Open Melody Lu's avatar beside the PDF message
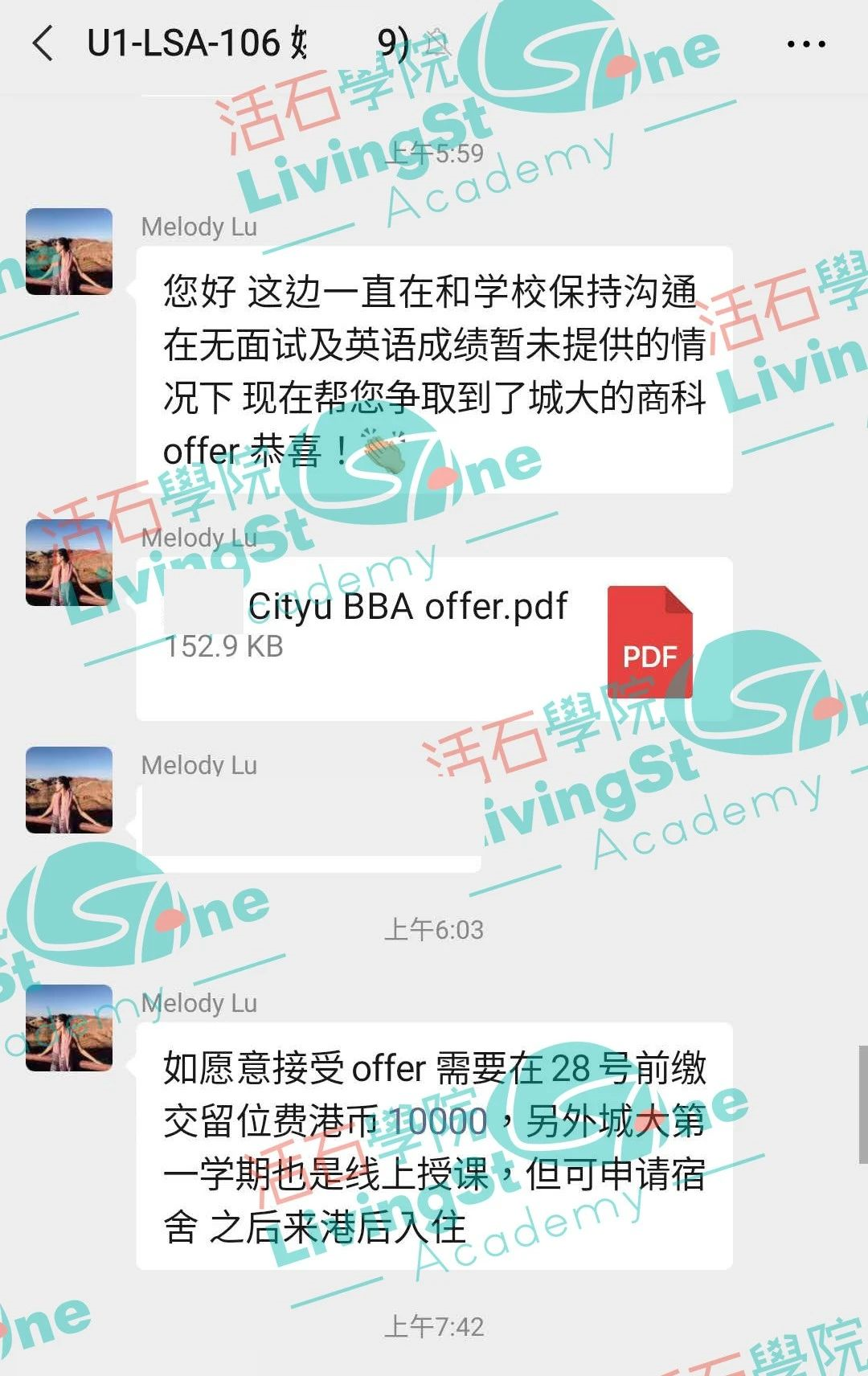Image resolution: width=868 pixels, height=1376 pixels. (69, 563)
